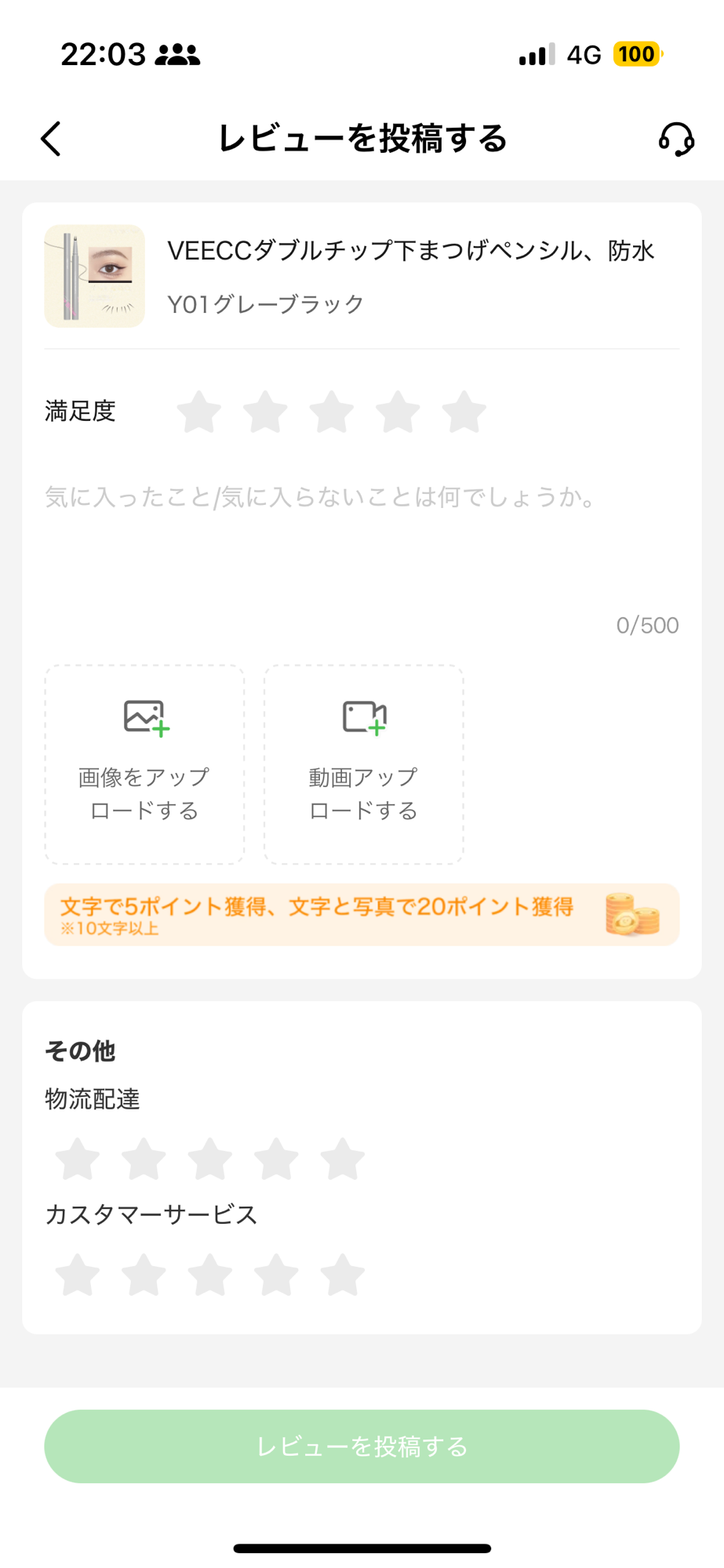This screenshot has width=724, height=1568.
Task: Select four stars for 物流配達
Action: (277, 1160)
